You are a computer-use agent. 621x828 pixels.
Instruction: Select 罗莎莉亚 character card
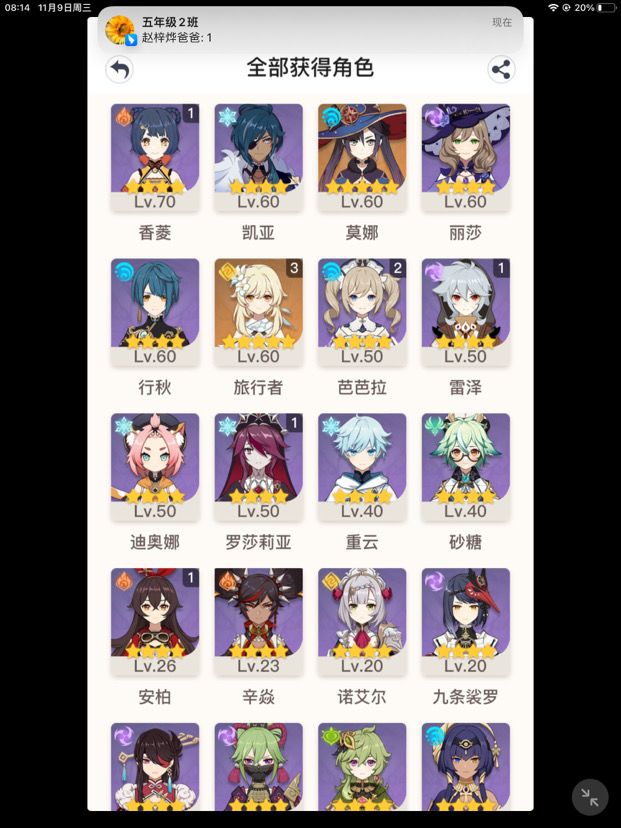pyautogui.click(x=258, y=467)
